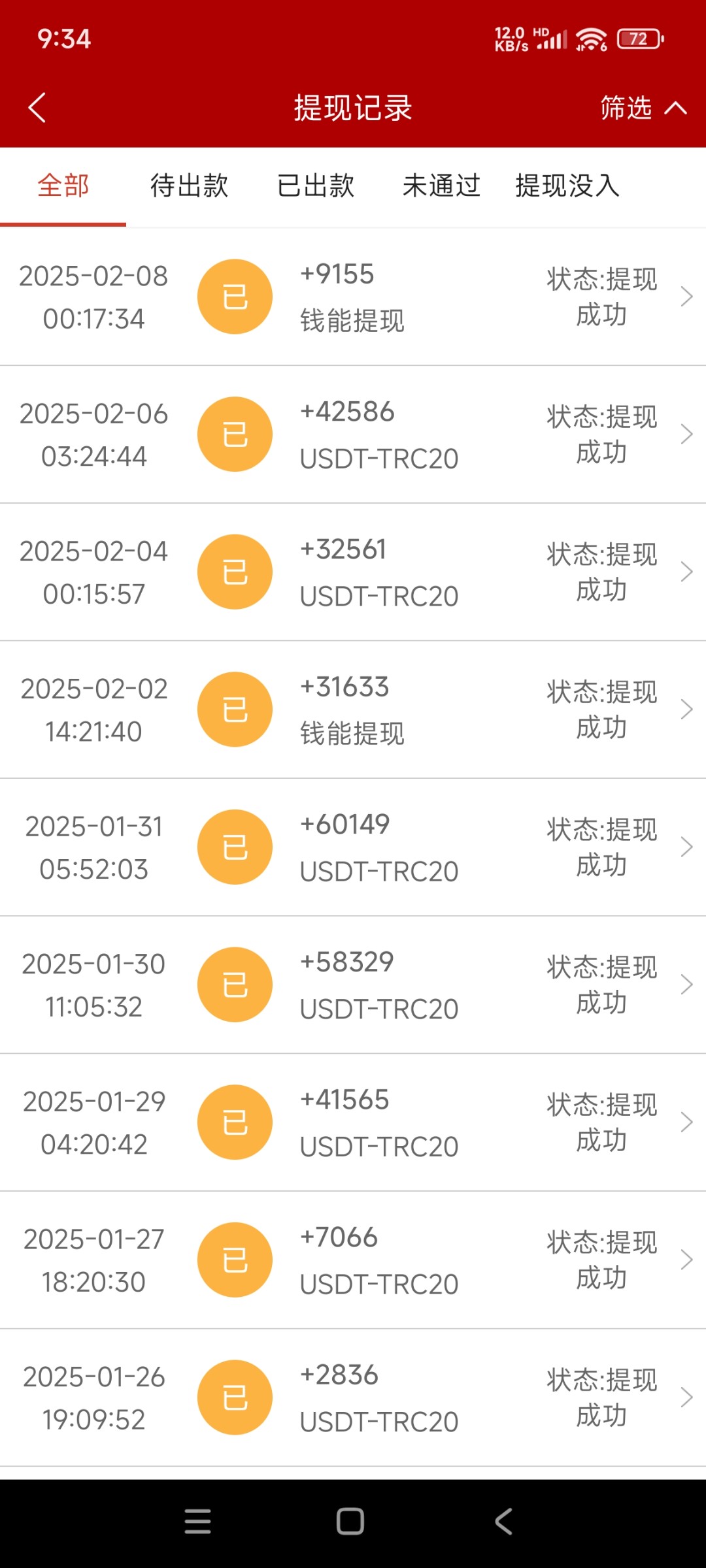Tap the '已' badge on the +60149 record
Screen dimensions: 706x1568
(235, 846)
